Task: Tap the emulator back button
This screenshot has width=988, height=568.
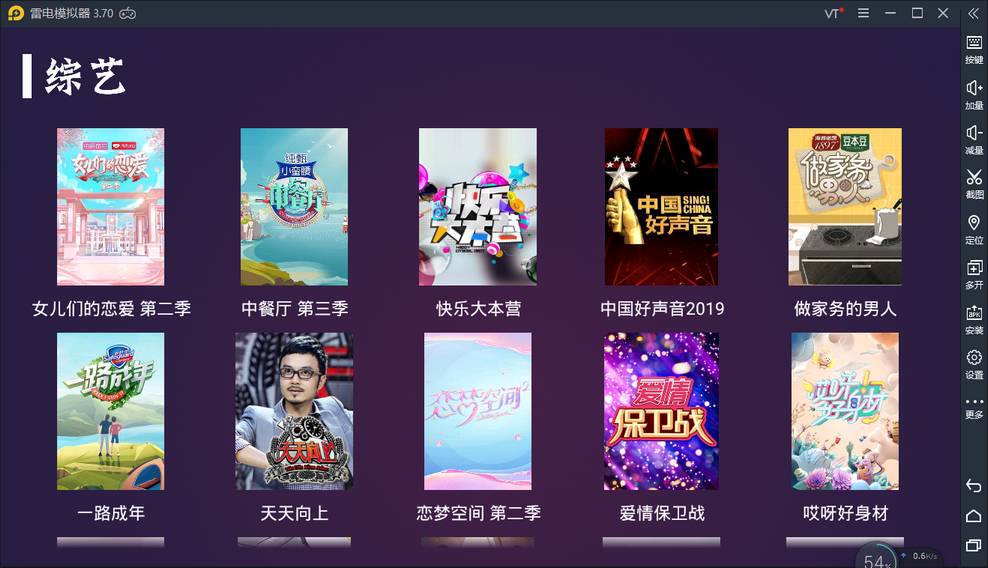Action: pyautogui.click(x=973, y=486)
